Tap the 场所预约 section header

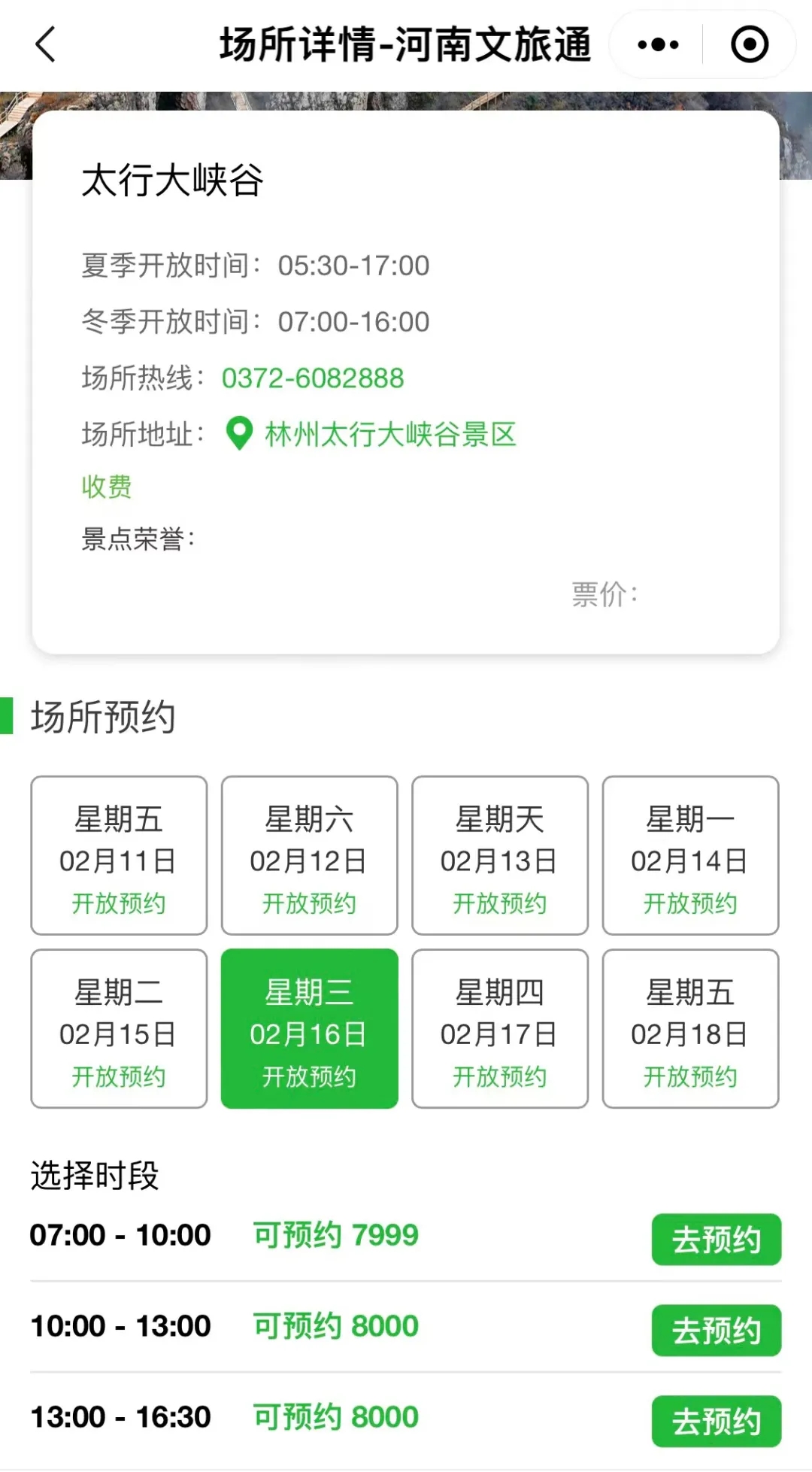(x=102, y=717)
